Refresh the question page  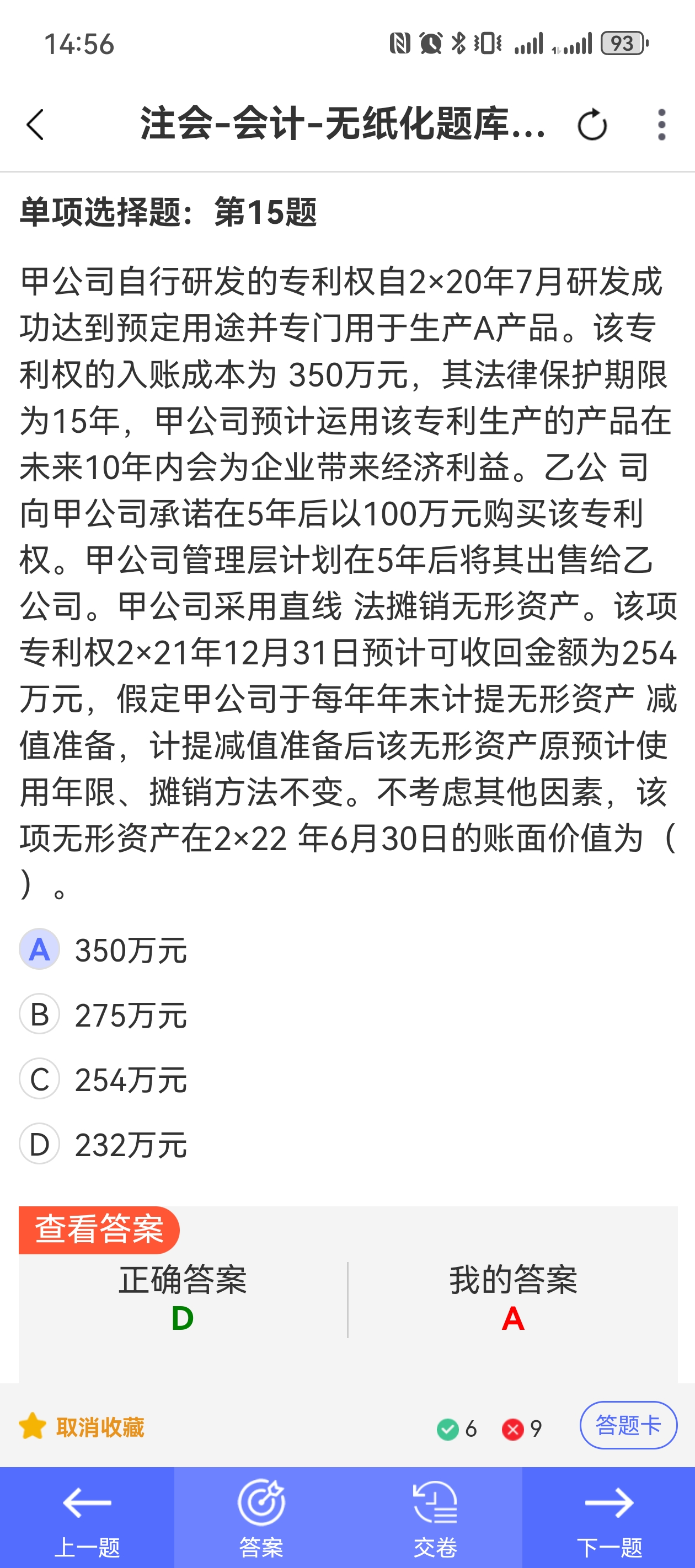(592, 125)
